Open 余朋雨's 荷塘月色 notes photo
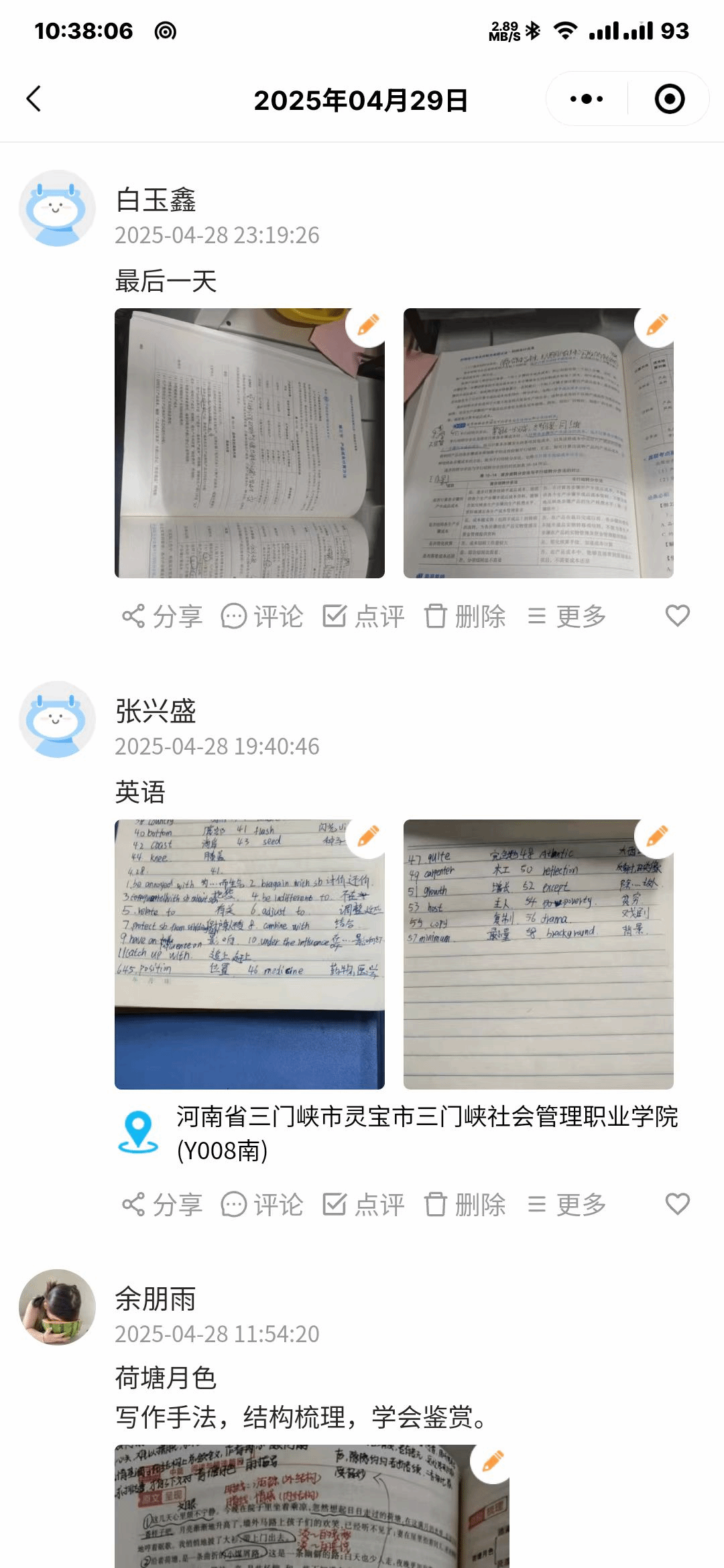 pos(312,1508)
